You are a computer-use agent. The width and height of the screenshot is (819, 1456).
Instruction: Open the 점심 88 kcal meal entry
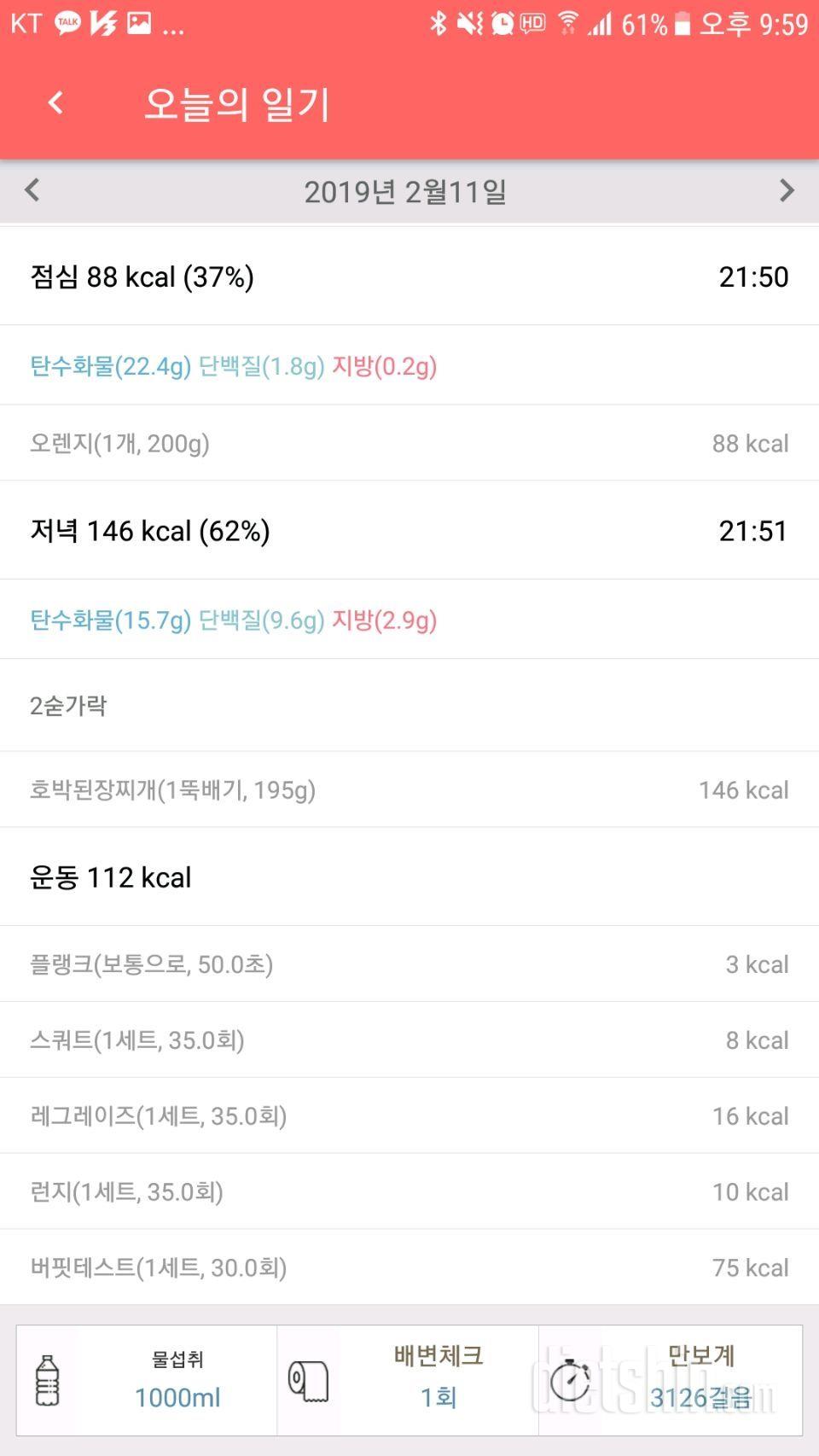point(409,277)
